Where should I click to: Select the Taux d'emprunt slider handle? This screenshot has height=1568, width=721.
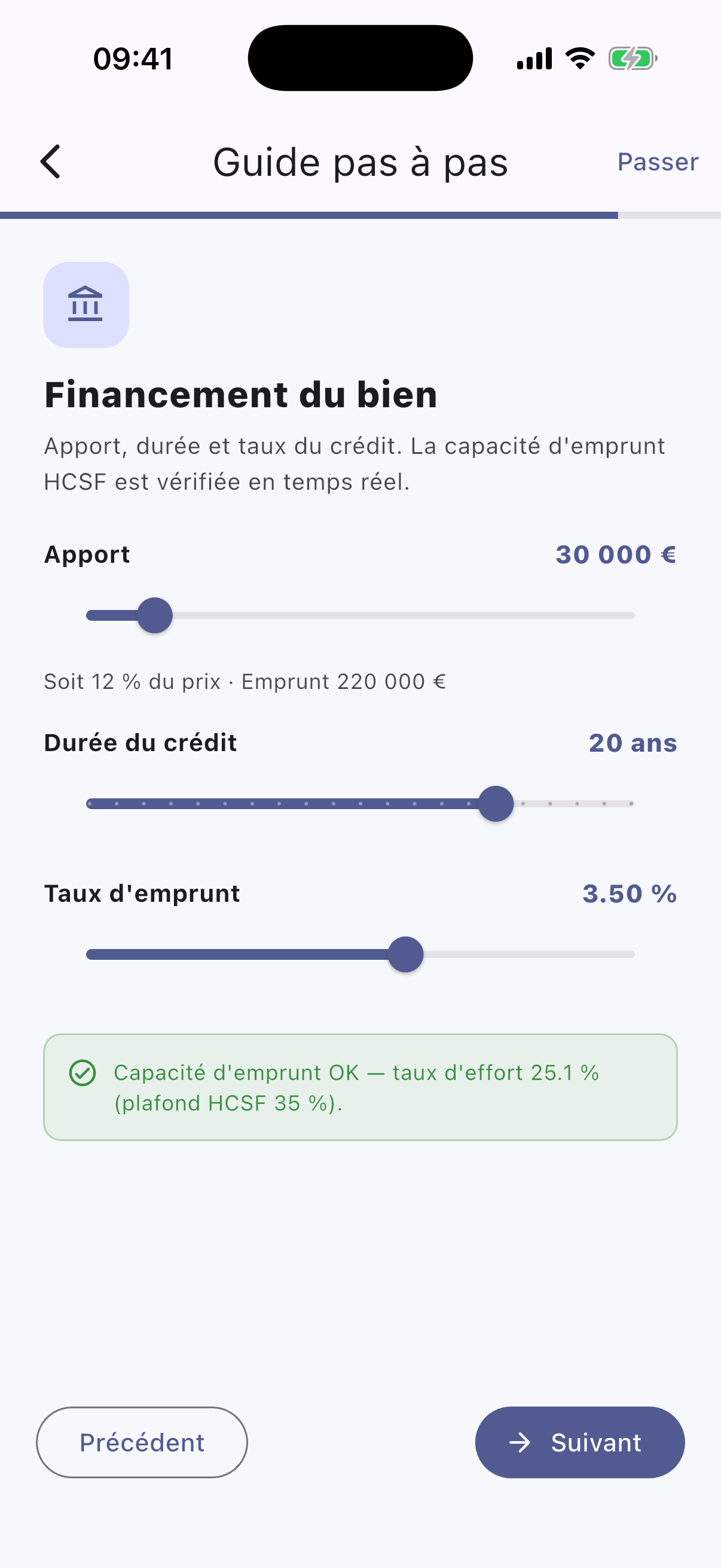point(406,954)
